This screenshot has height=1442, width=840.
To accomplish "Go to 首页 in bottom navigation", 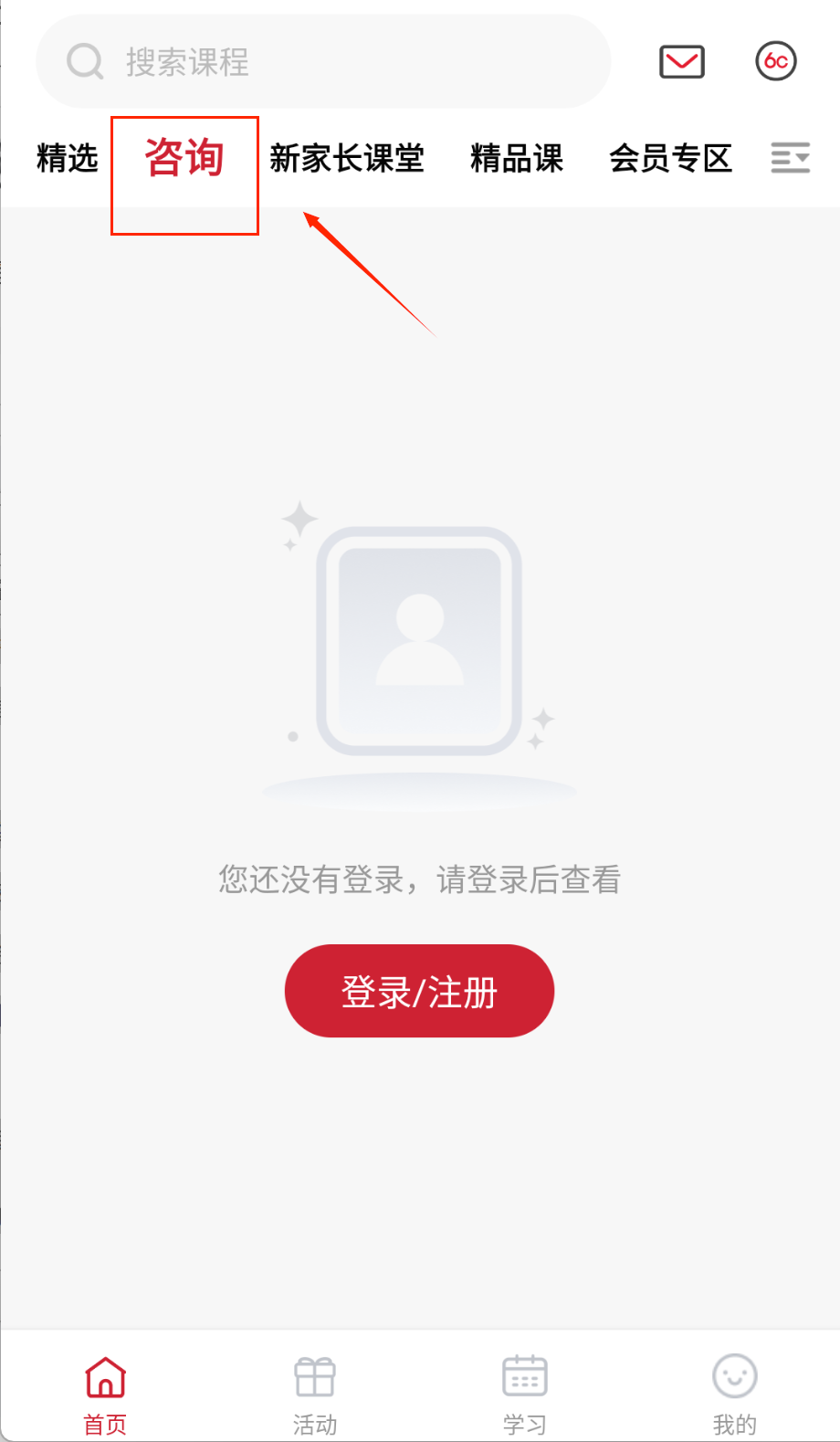I will [x=105, y=1392].
